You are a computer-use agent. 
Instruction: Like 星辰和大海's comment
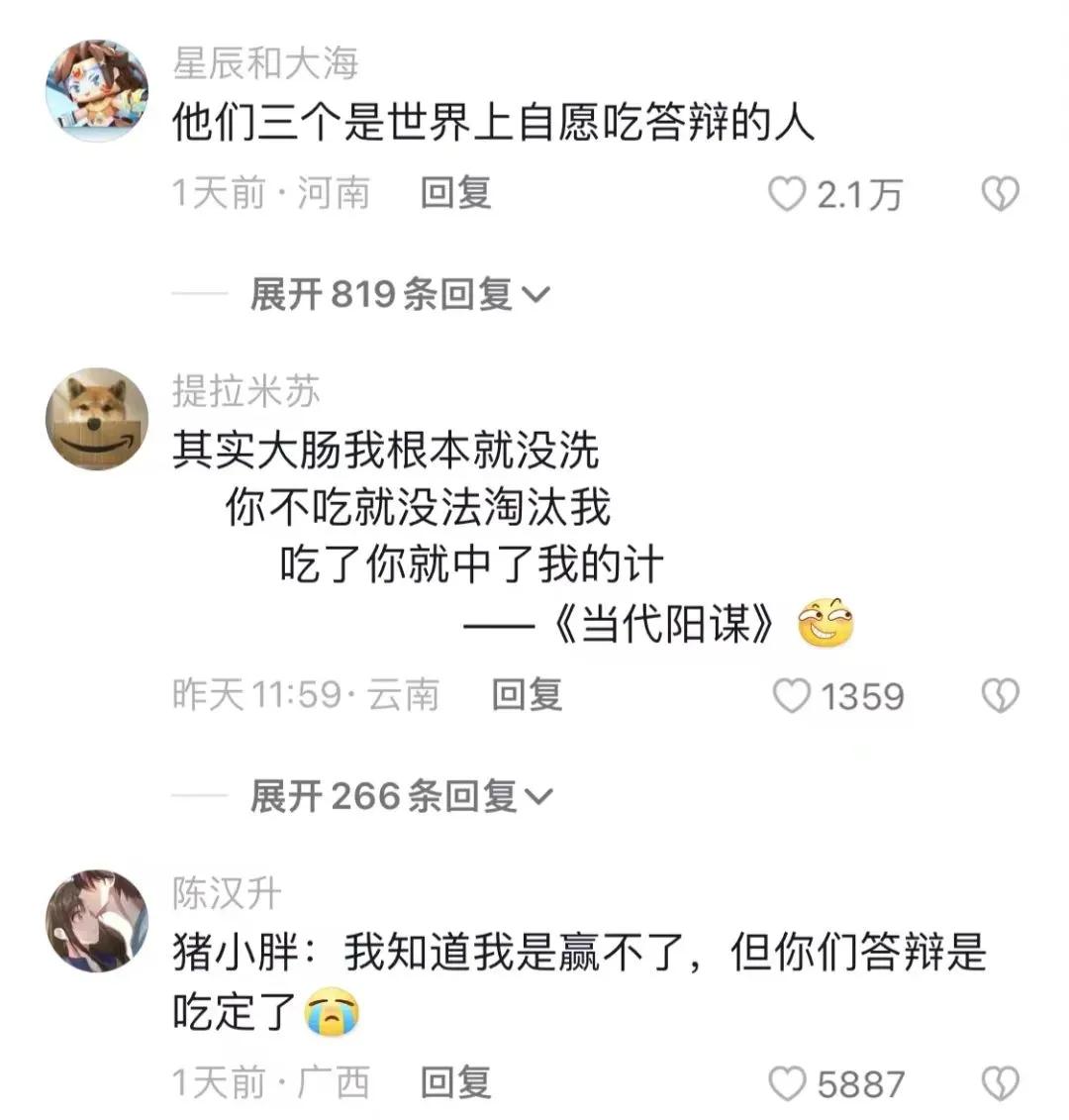[788, 195]
